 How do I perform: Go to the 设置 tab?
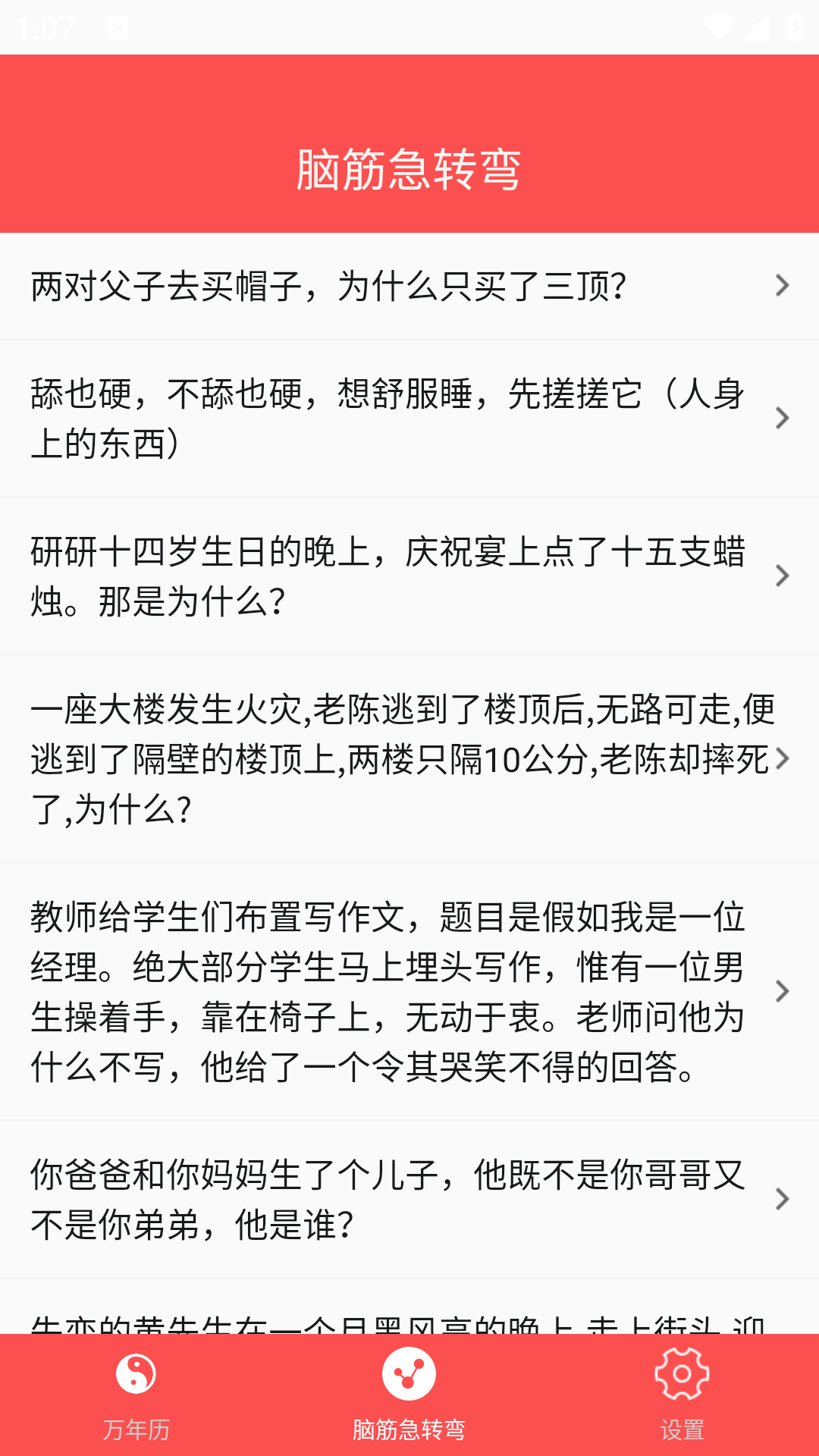pyautogui.click(x=682, y=1395)
